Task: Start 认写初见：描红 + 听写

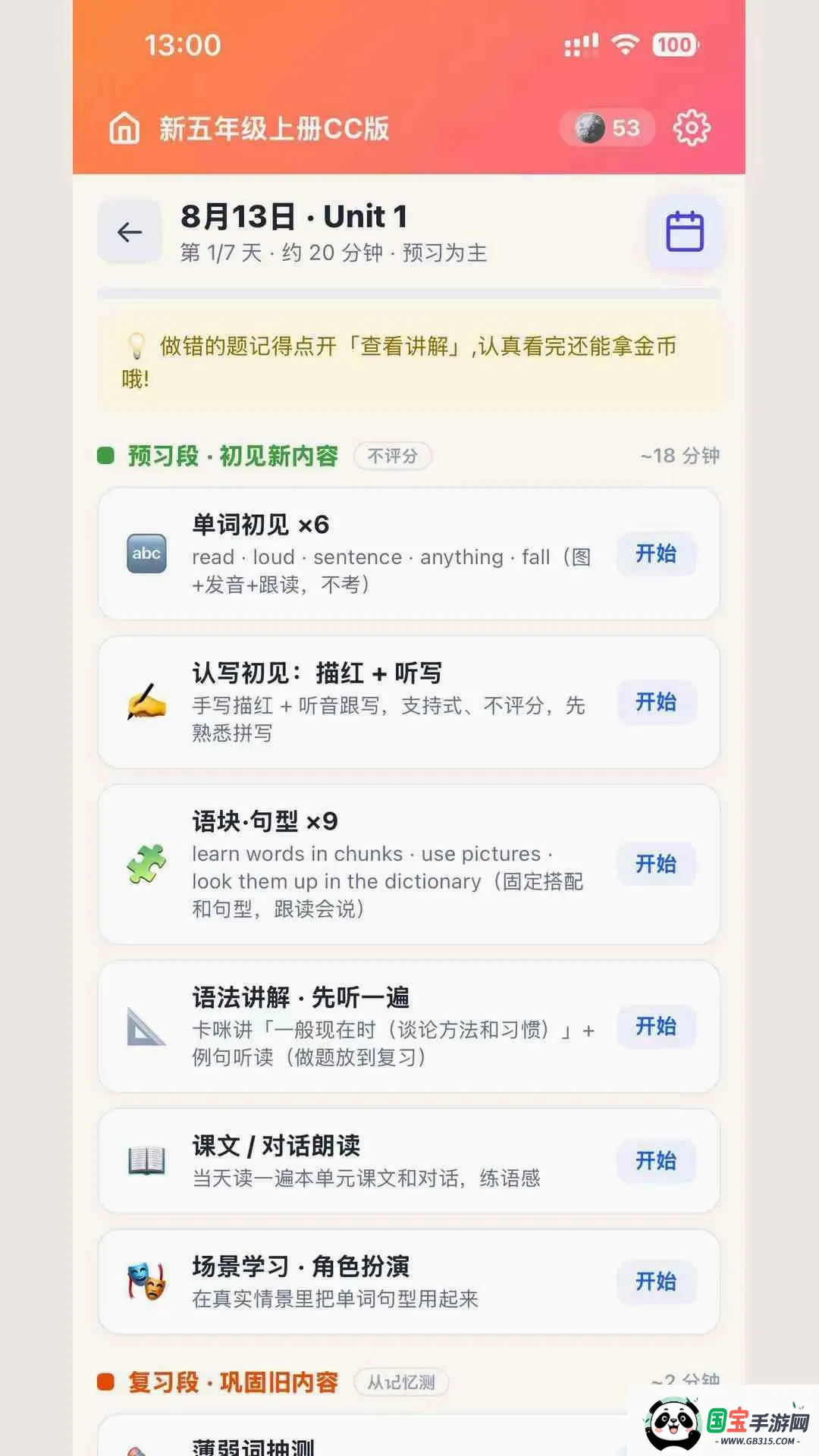Action: coord(656,702)
